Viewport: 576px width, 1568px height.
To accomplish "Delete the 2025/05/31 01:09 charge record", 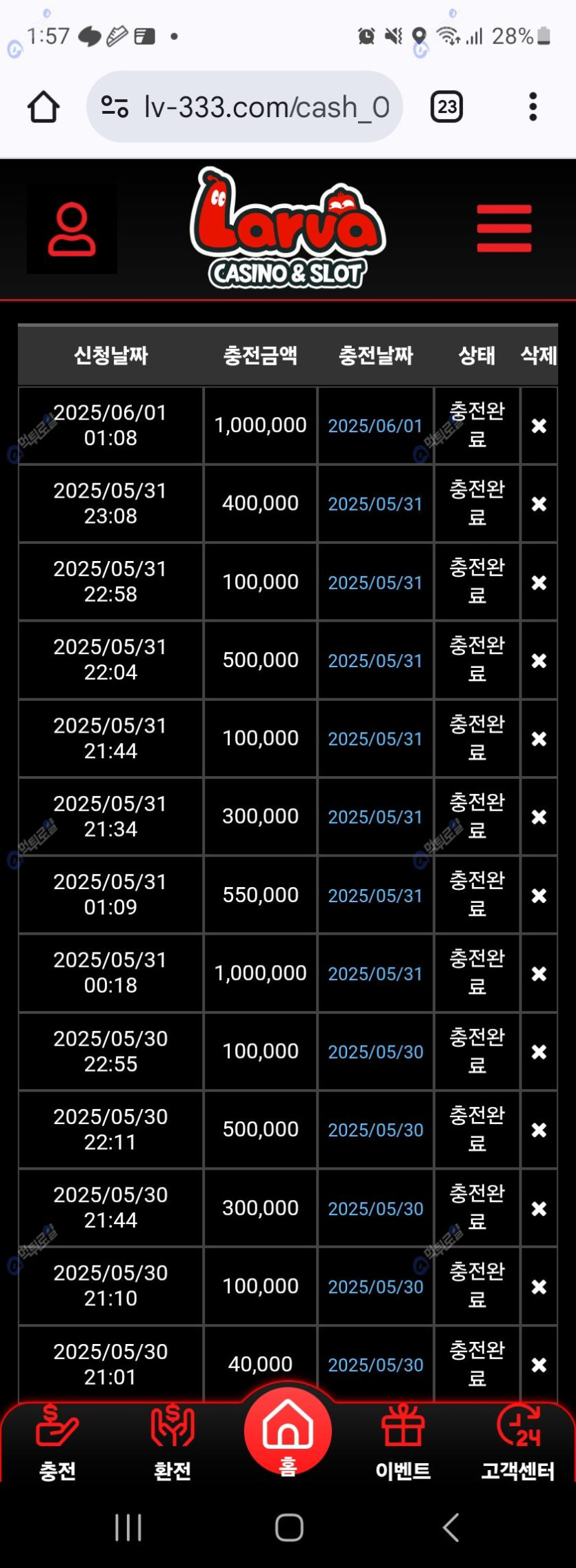I will 539,895.
